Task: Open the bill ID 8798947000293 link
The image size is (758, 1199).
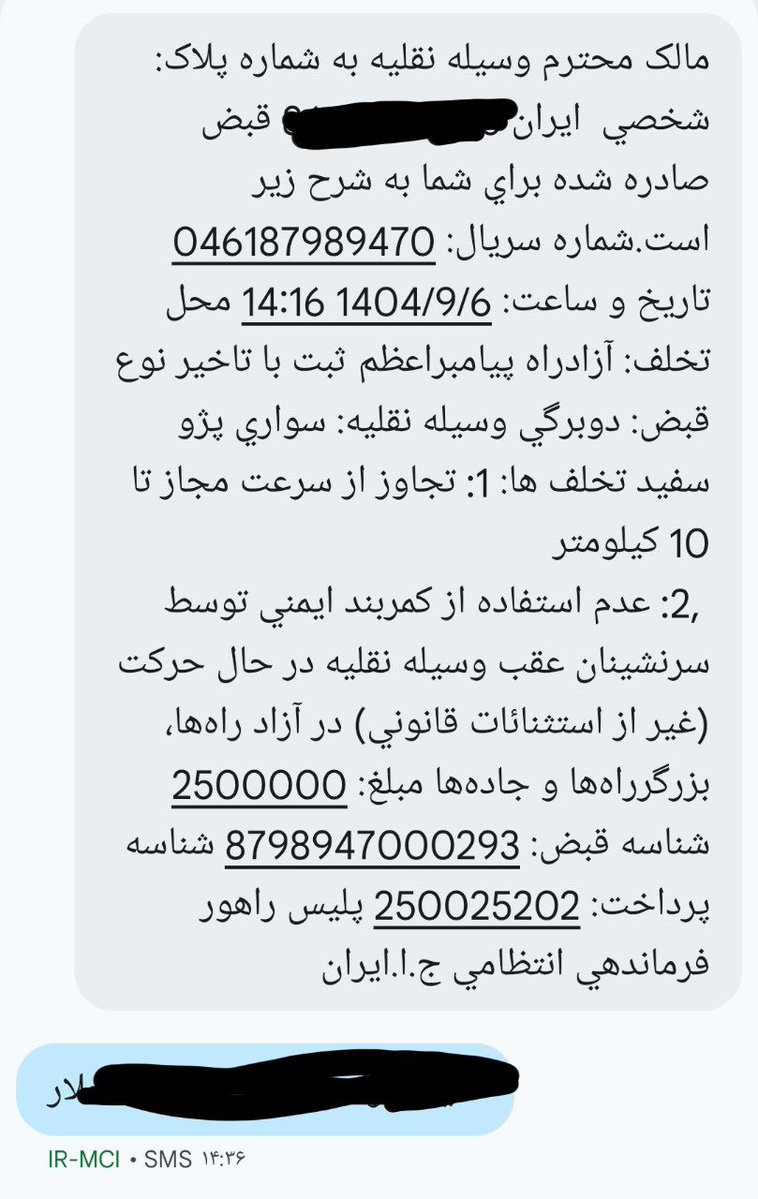Action: coord(373,847)
